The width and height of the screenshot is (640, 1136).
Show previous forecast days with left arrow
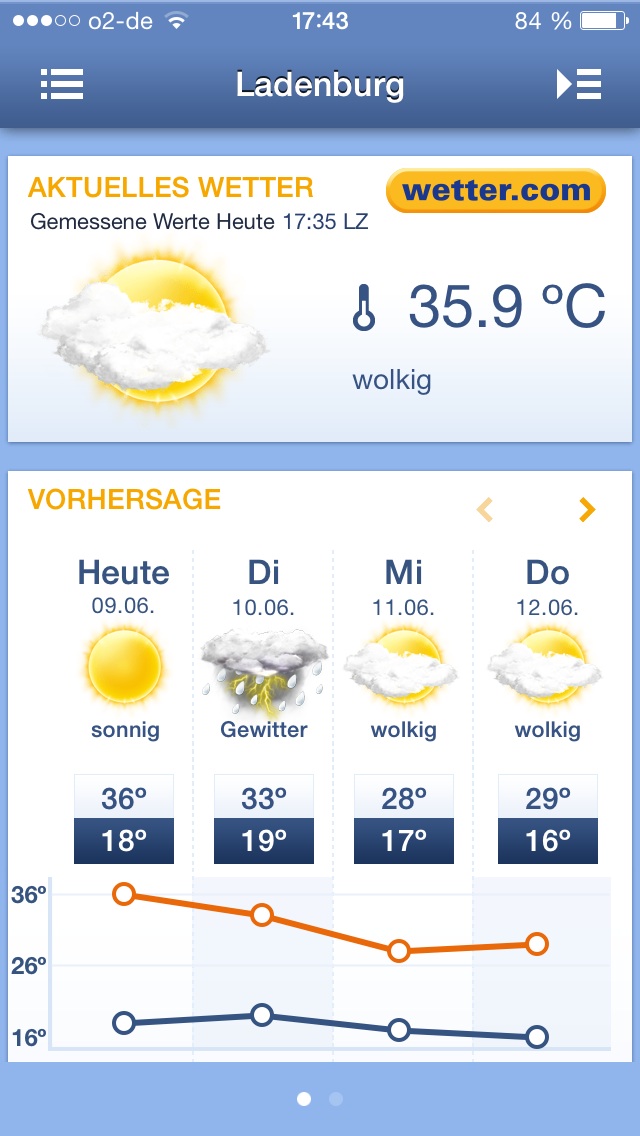point(485,510)
